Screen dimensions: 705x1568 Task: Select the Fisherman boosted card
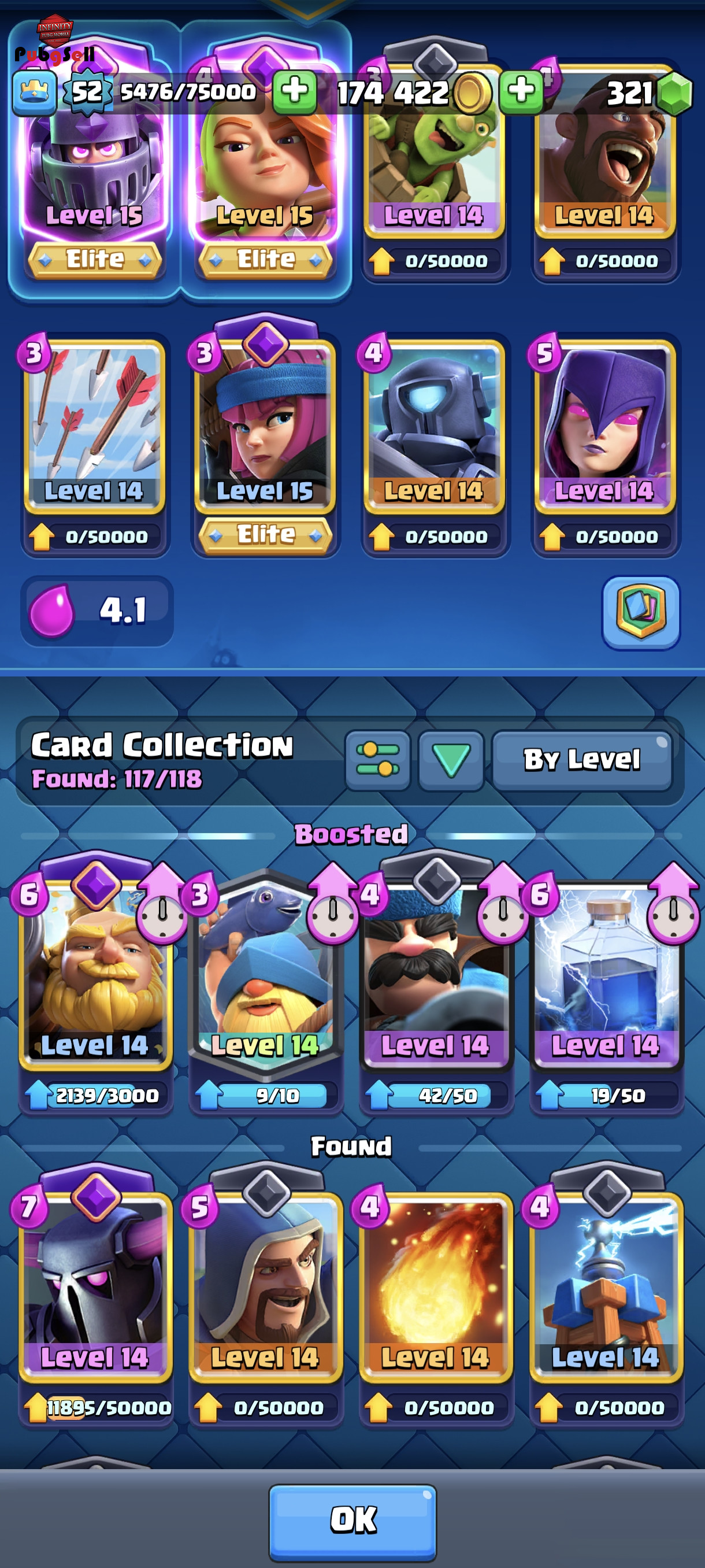coord(266,986)
